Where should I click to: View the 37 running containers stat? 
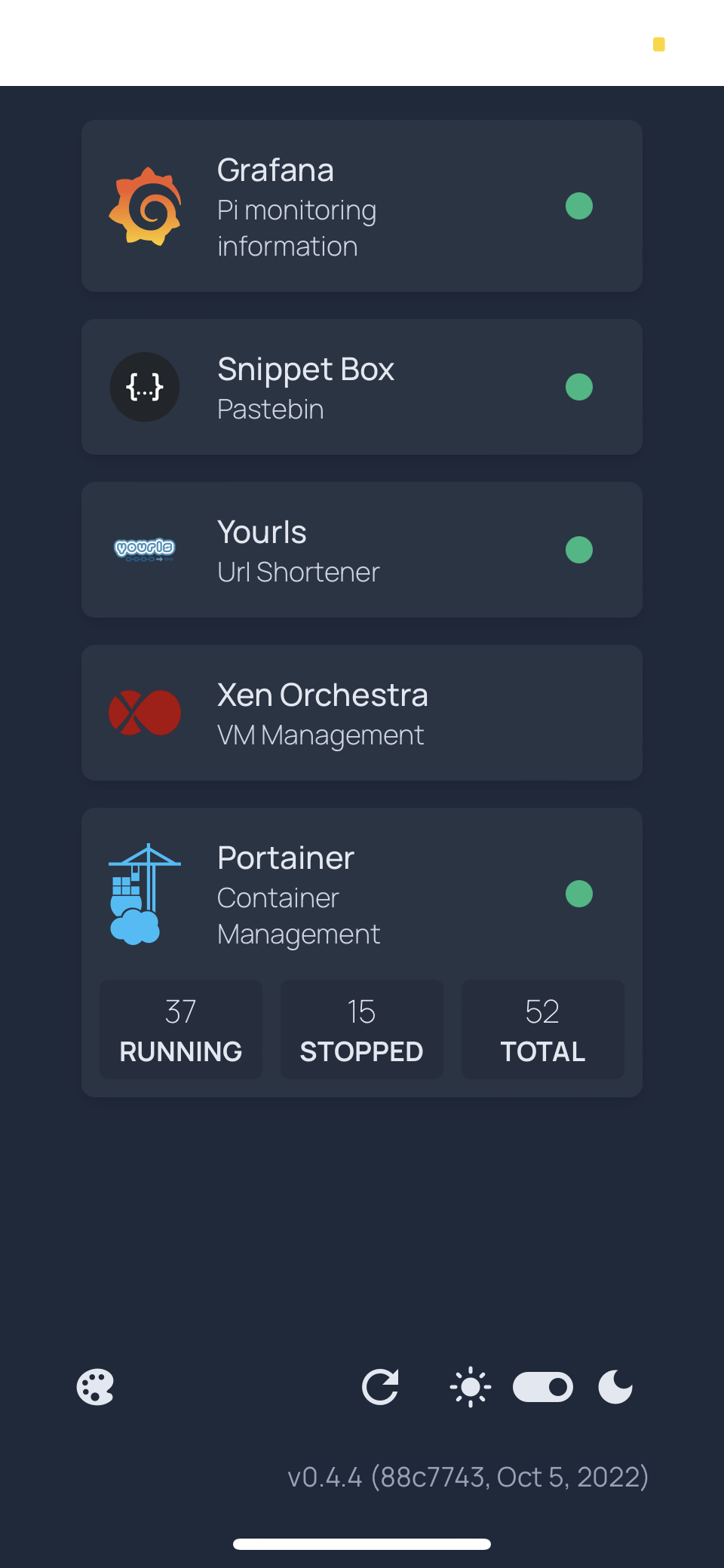tap(181, 1029)
